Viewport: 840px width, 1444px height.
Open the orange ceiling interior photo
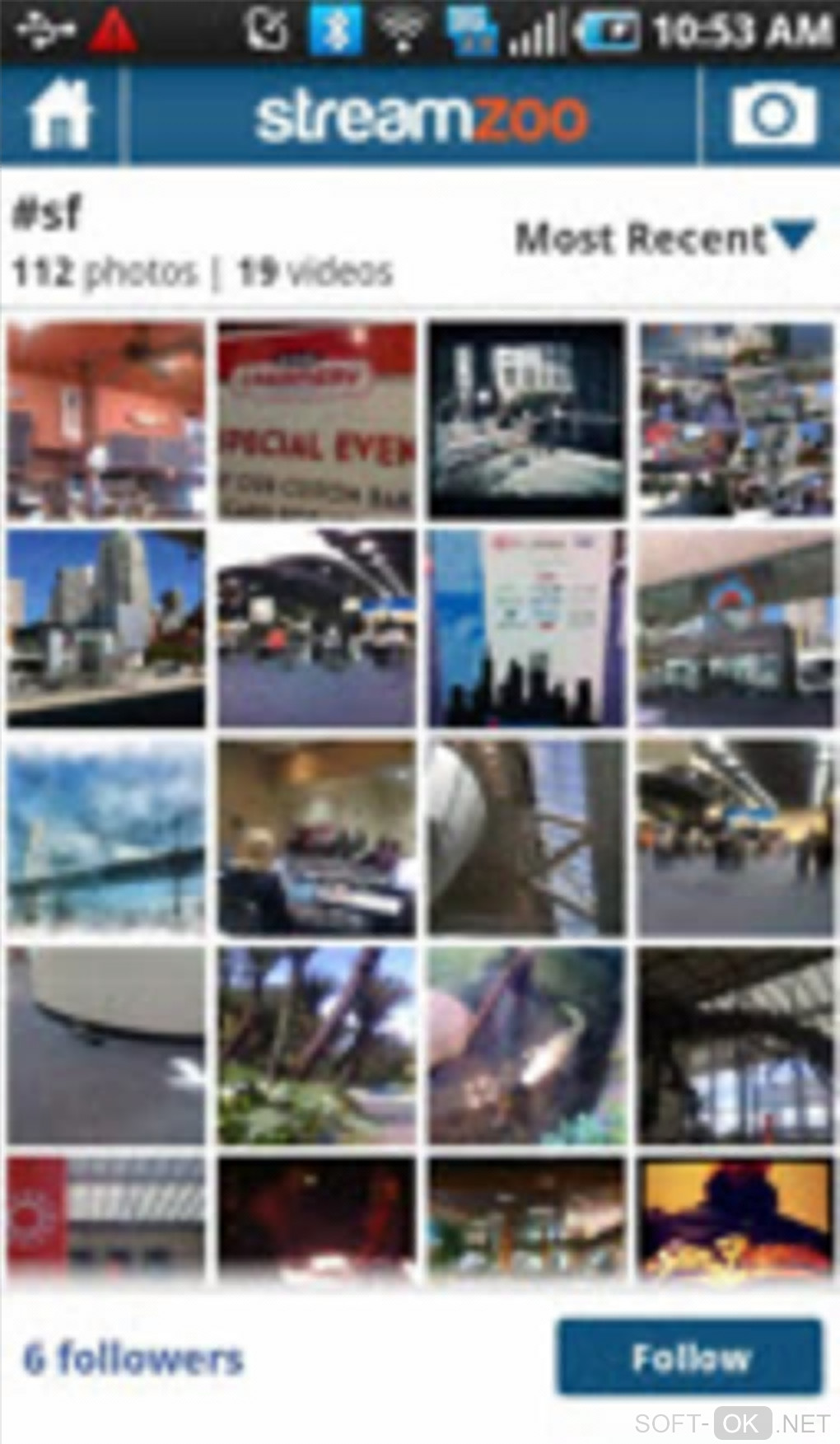click(x=105, y=420)
